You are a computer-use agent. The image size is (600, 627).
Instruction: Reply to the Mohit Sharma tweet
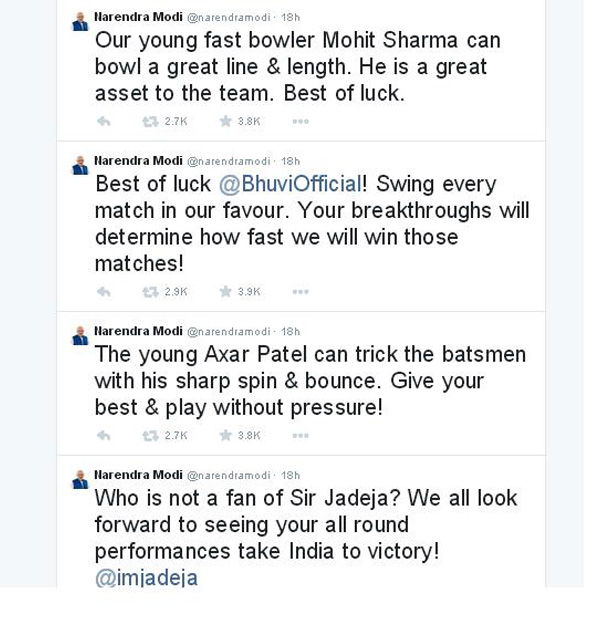tap(103, 121)
